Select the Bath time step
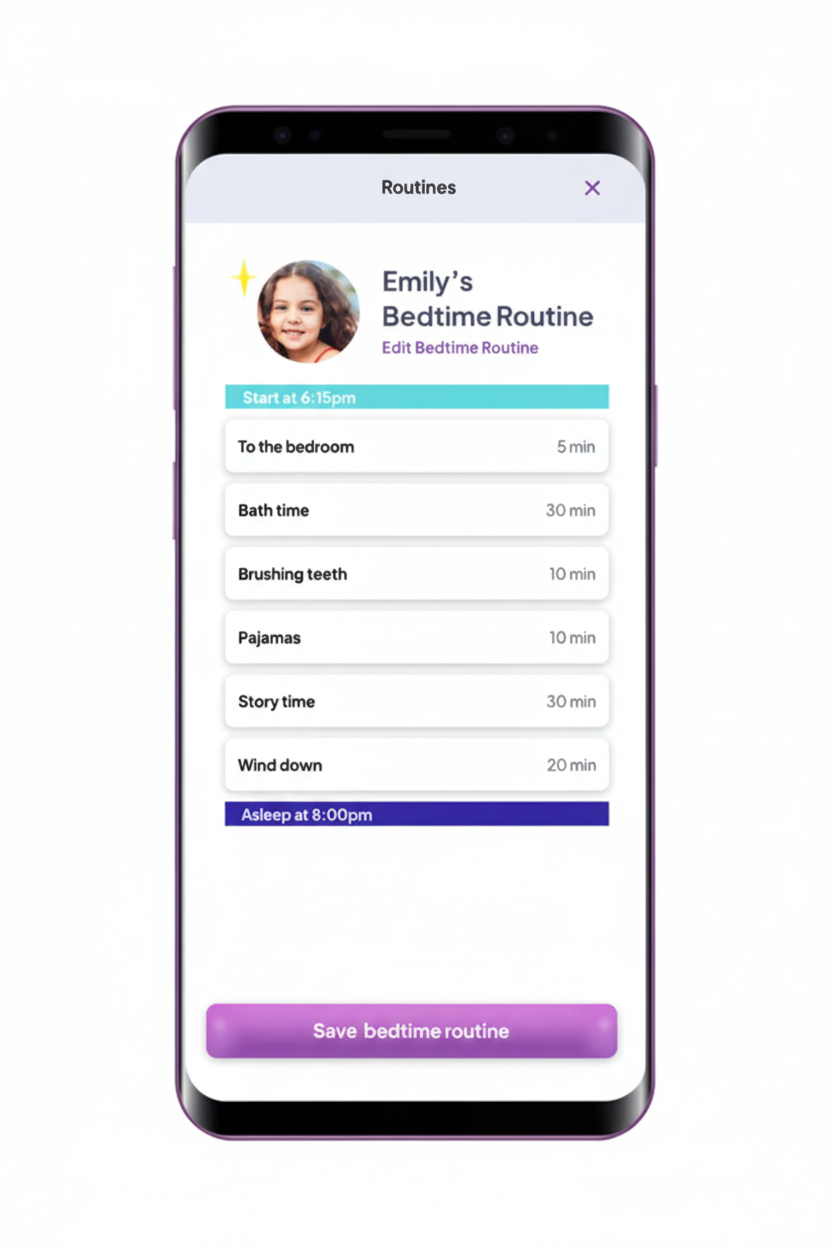832x1248 pixels. [416, 510]
